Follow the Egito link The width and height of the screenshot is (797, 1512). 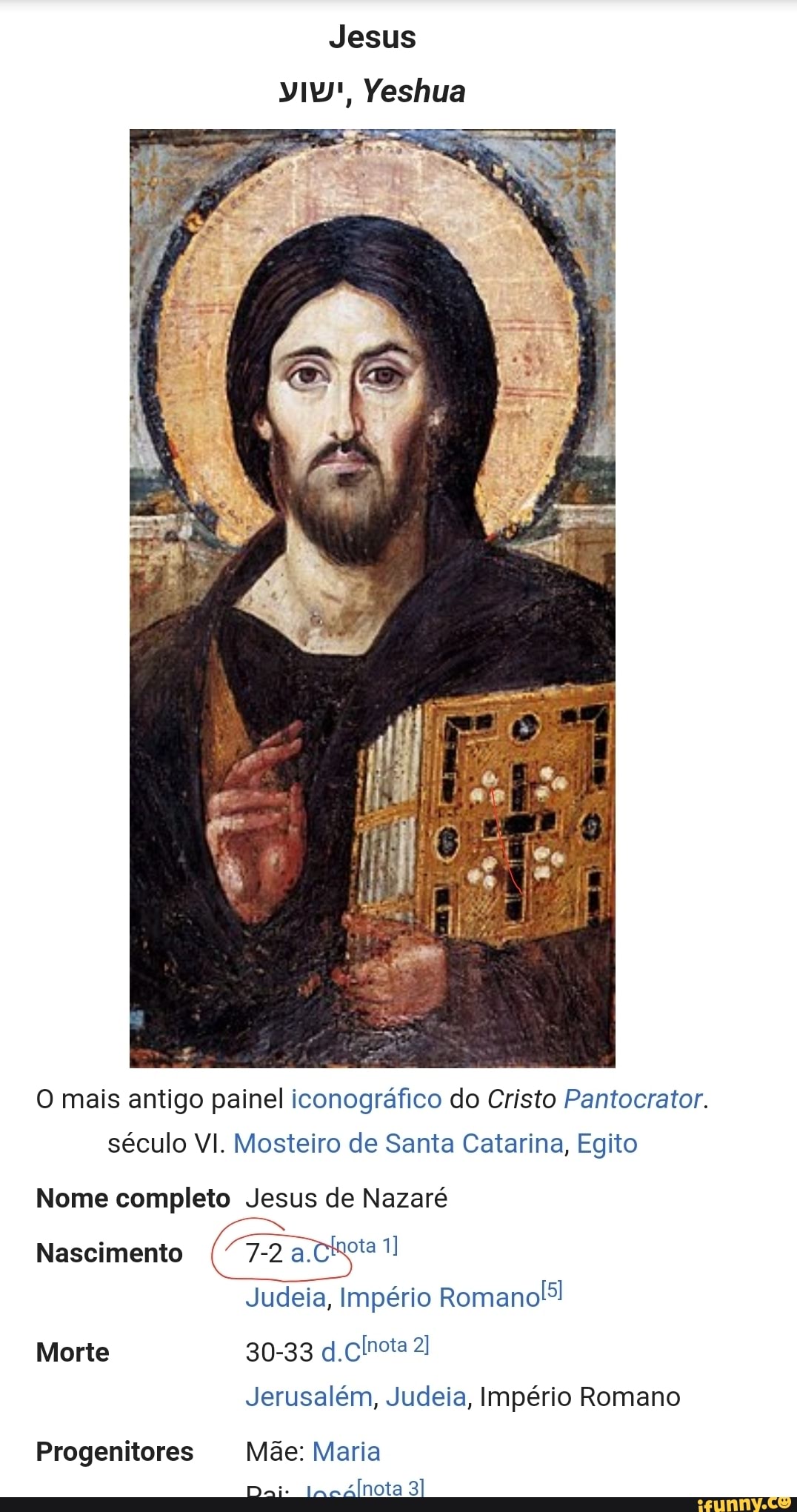click(607, 1144)
